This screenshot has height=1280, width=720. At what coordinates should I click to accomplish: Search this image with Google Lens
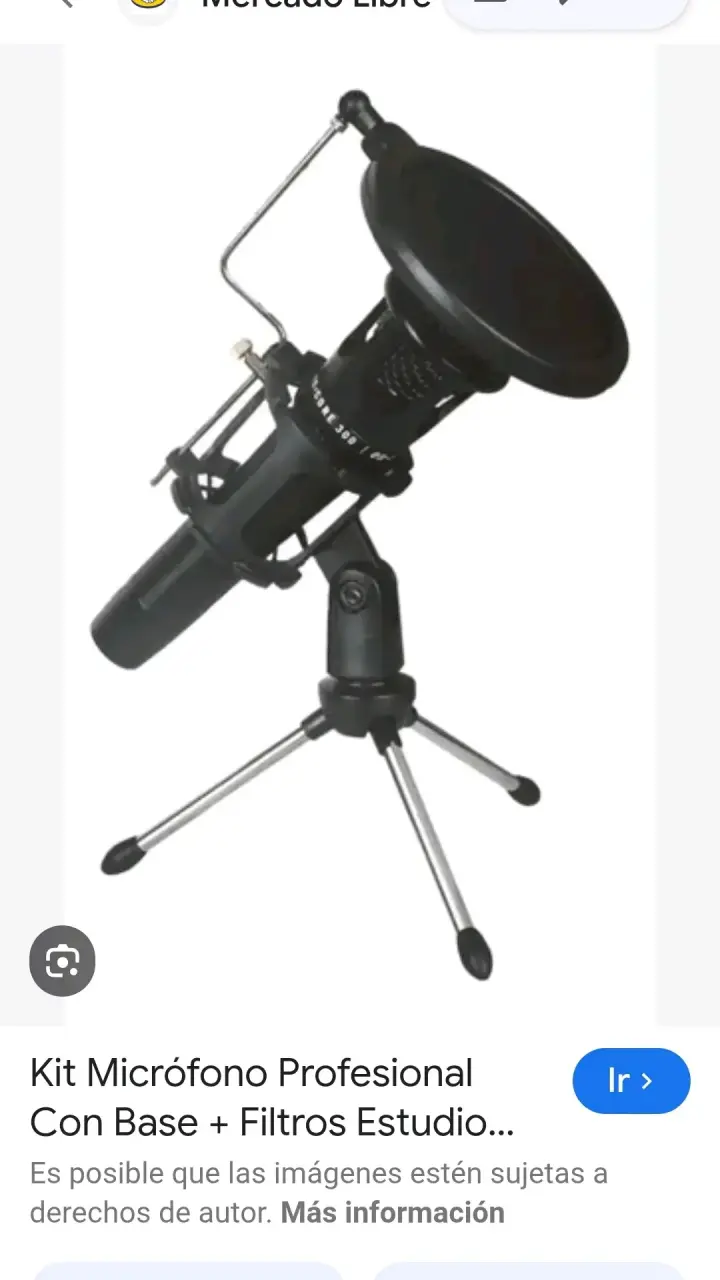[x=62, y=961]
